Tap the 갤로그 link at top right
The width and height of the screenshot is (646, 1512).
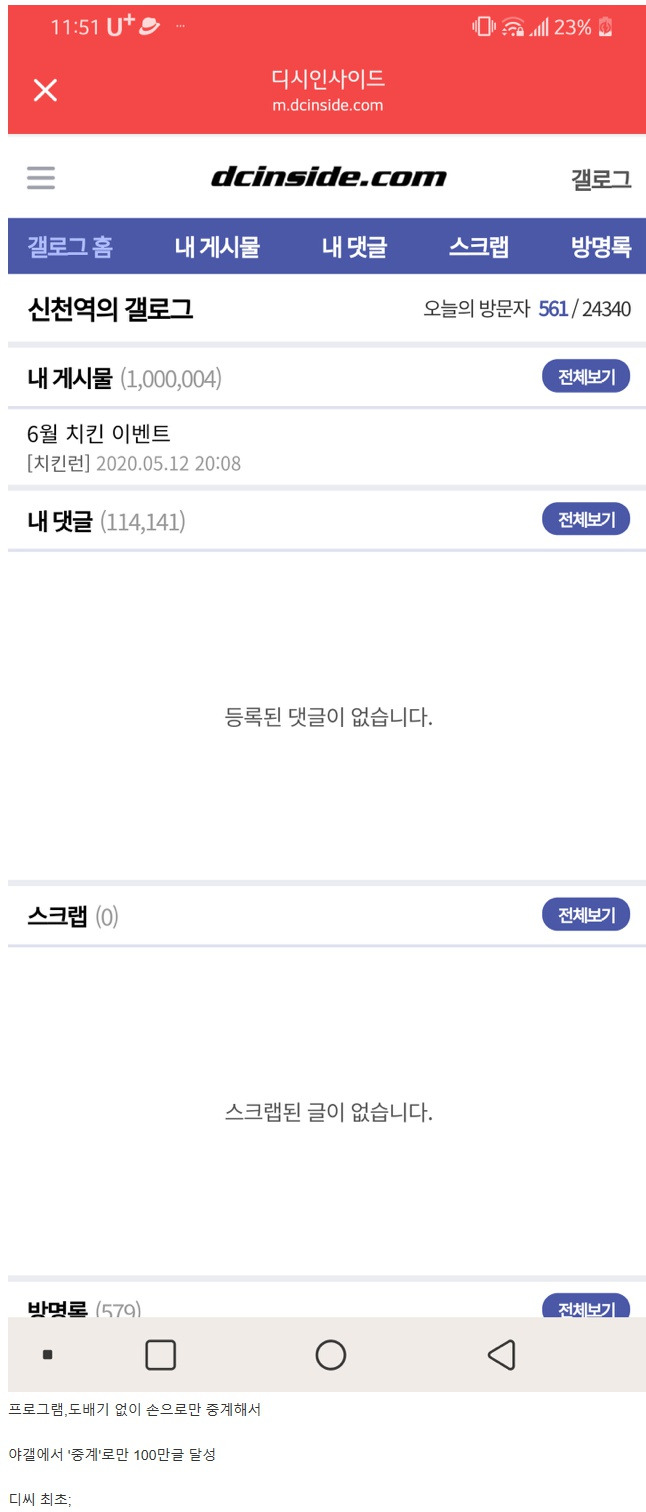[601, 180]
